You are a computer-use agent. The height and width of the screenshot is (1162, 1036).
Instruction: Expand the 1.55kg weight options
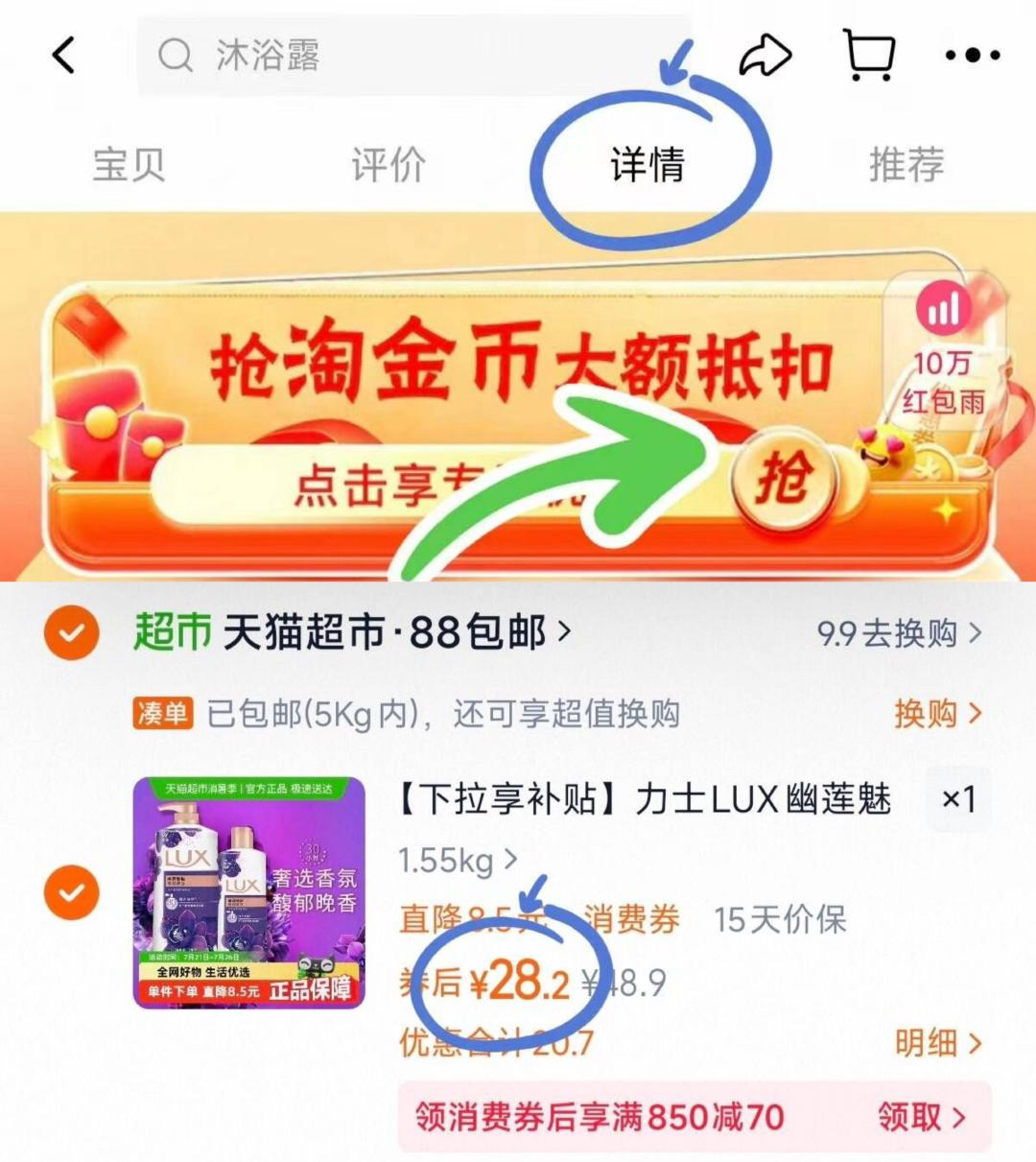tap(451, 863)
